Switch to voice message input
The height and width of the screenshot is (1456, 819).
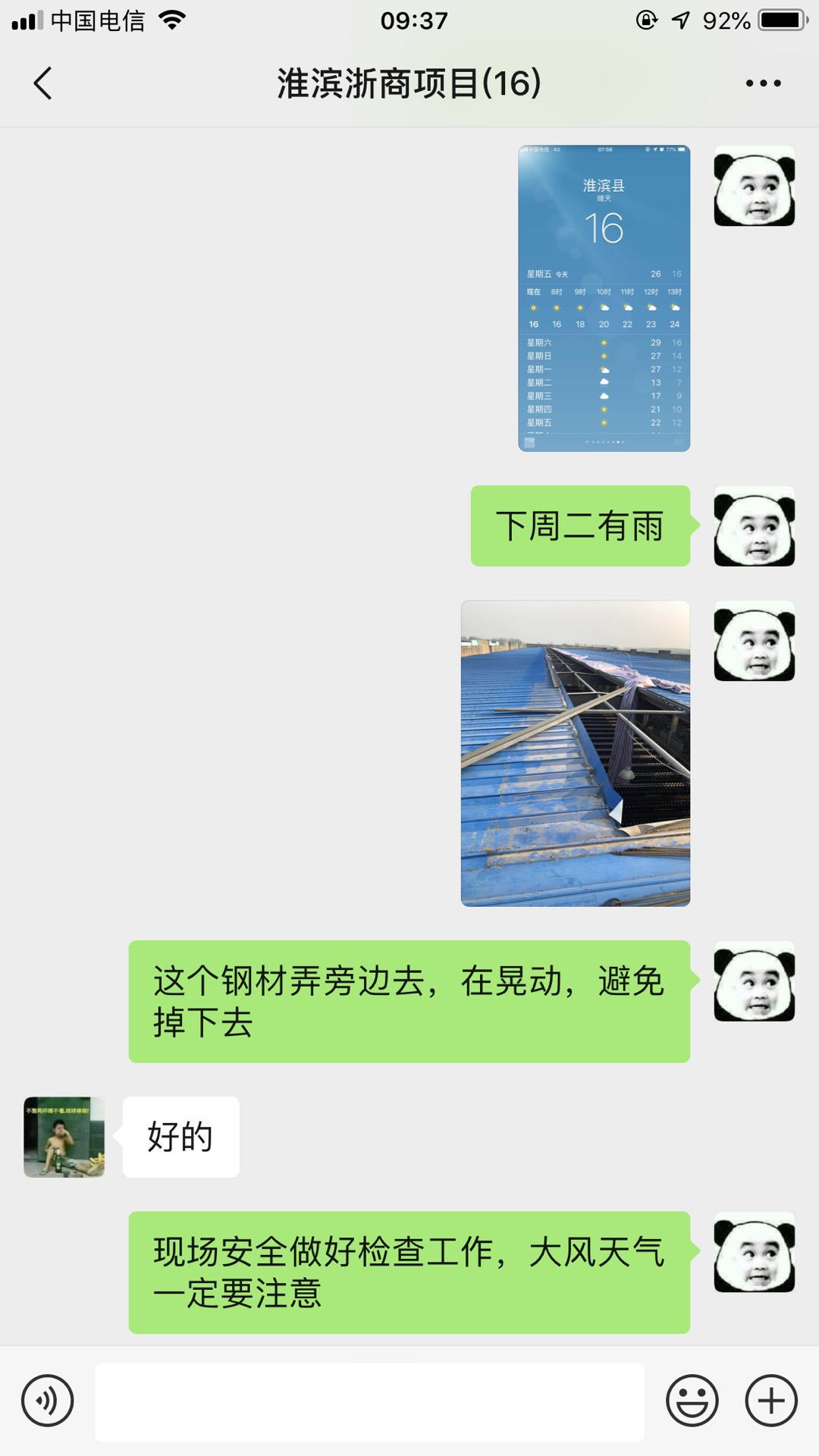click(48, 1401)
